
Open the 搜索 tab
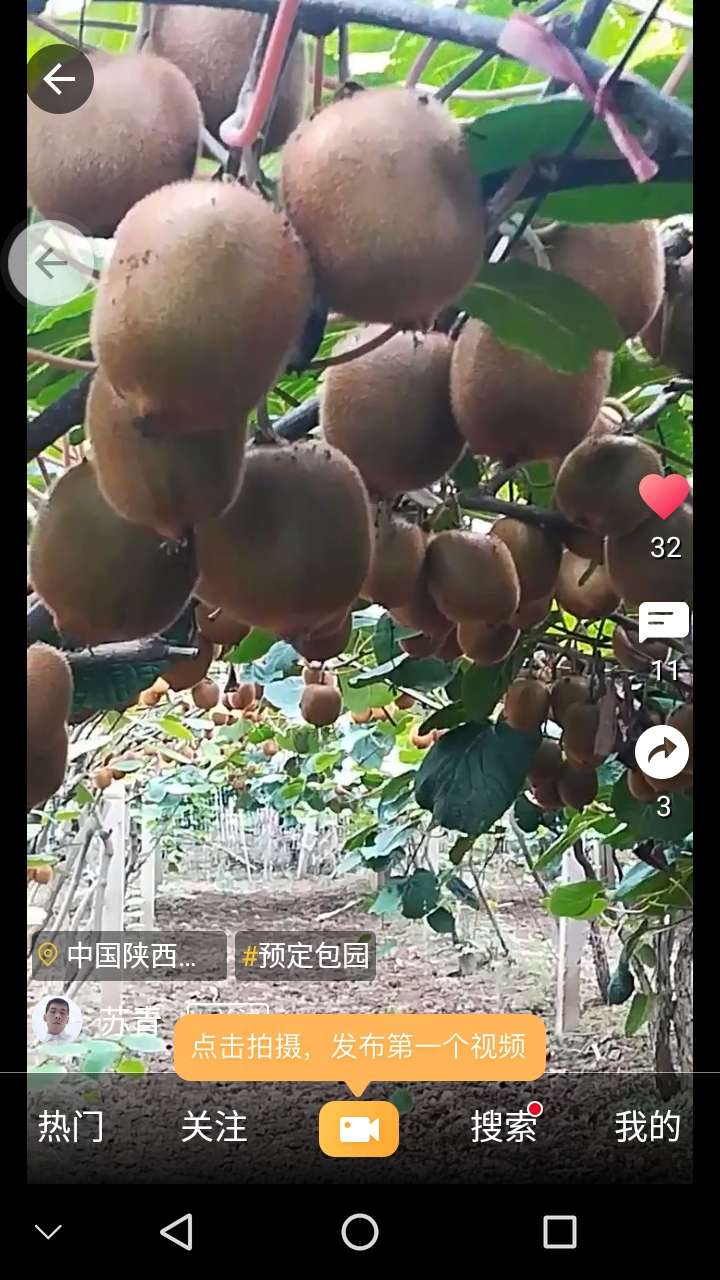(504, 1127)
